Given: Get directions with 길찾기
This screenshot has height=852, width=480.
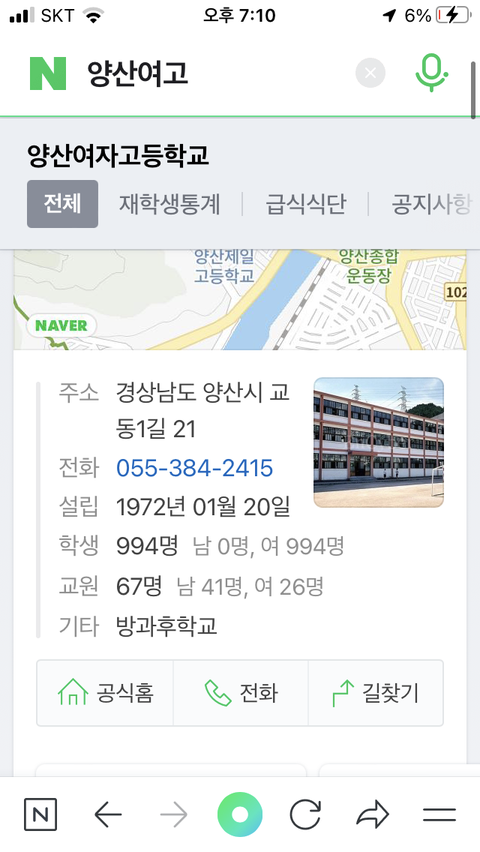Looking at the screenshot, I should point(376,693).
